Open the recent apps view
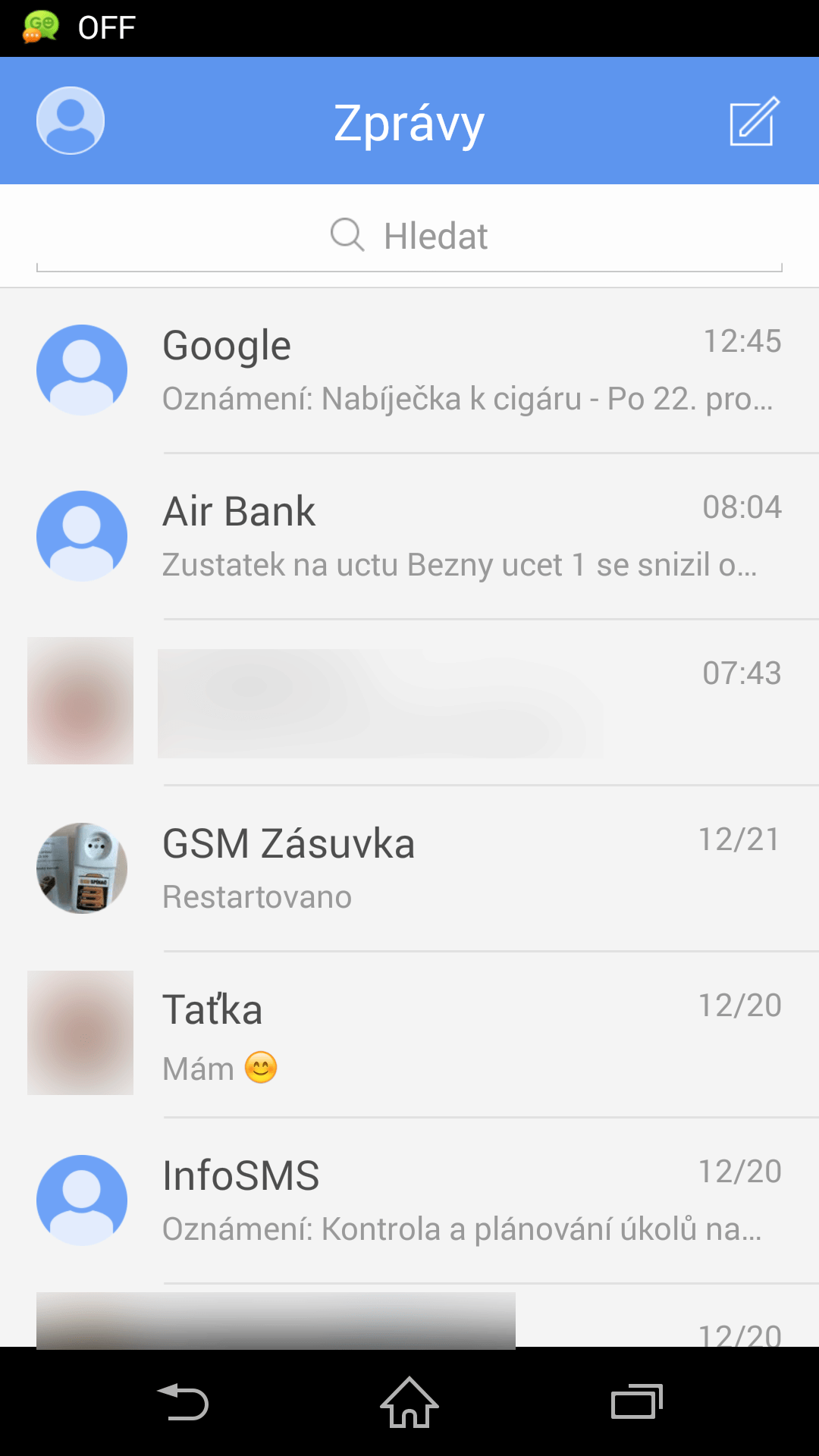 click(637, 1401)
